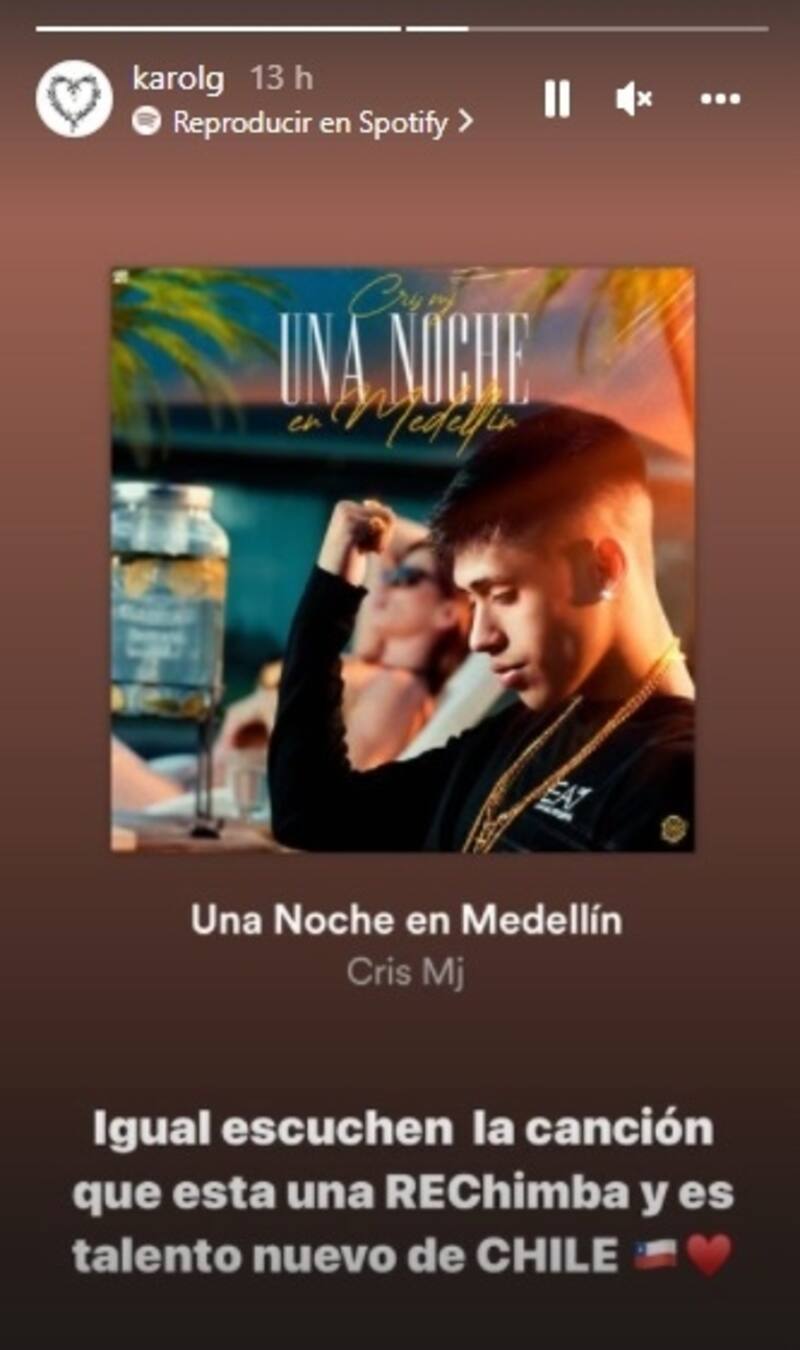
Task: Open the three-dot options menu
Action: tap(720, 99)
